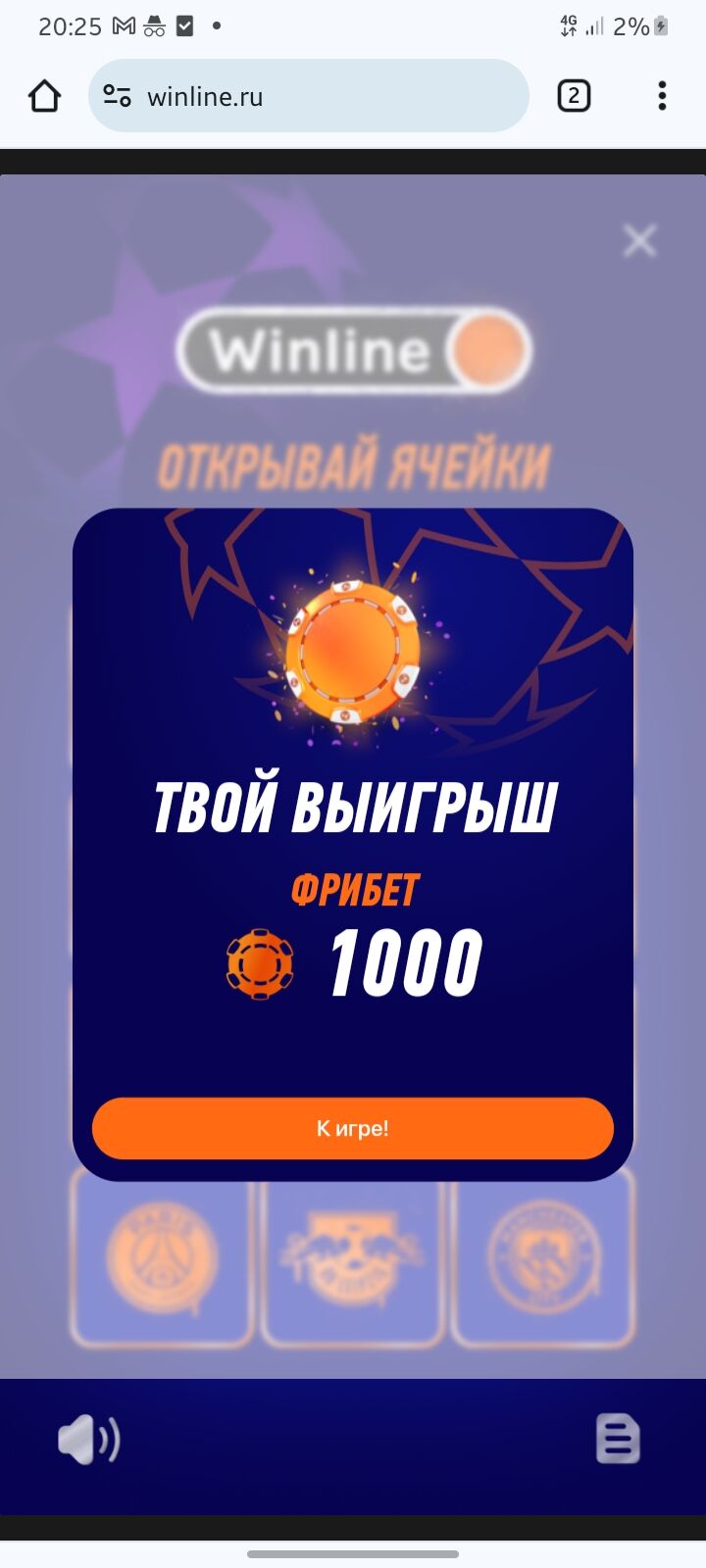The width and height of the screenshot is (706, 1568).
Task: Open the winline.ru address bar
Action: [324, 96]
